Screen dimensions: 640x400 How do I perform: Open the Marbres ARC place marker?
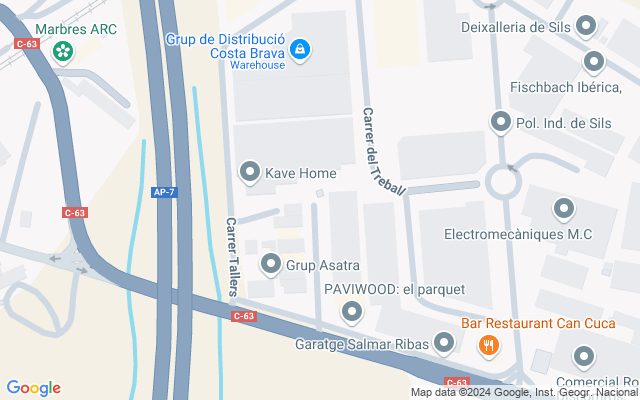pyautogui.click(x=64, y=49)
